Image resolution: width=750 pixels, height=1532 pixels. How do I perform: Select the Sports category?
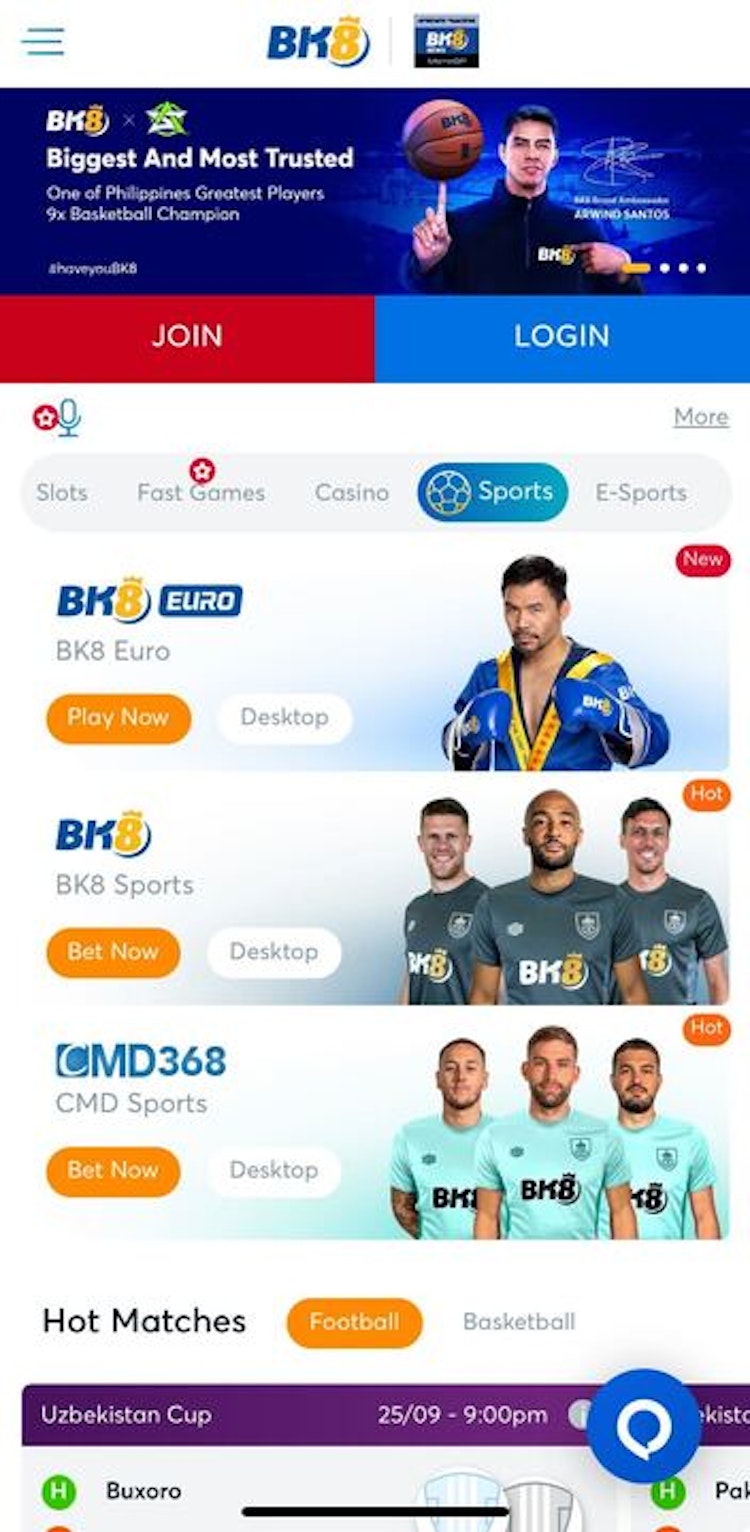pyautogui.click(x=493, y=492)
